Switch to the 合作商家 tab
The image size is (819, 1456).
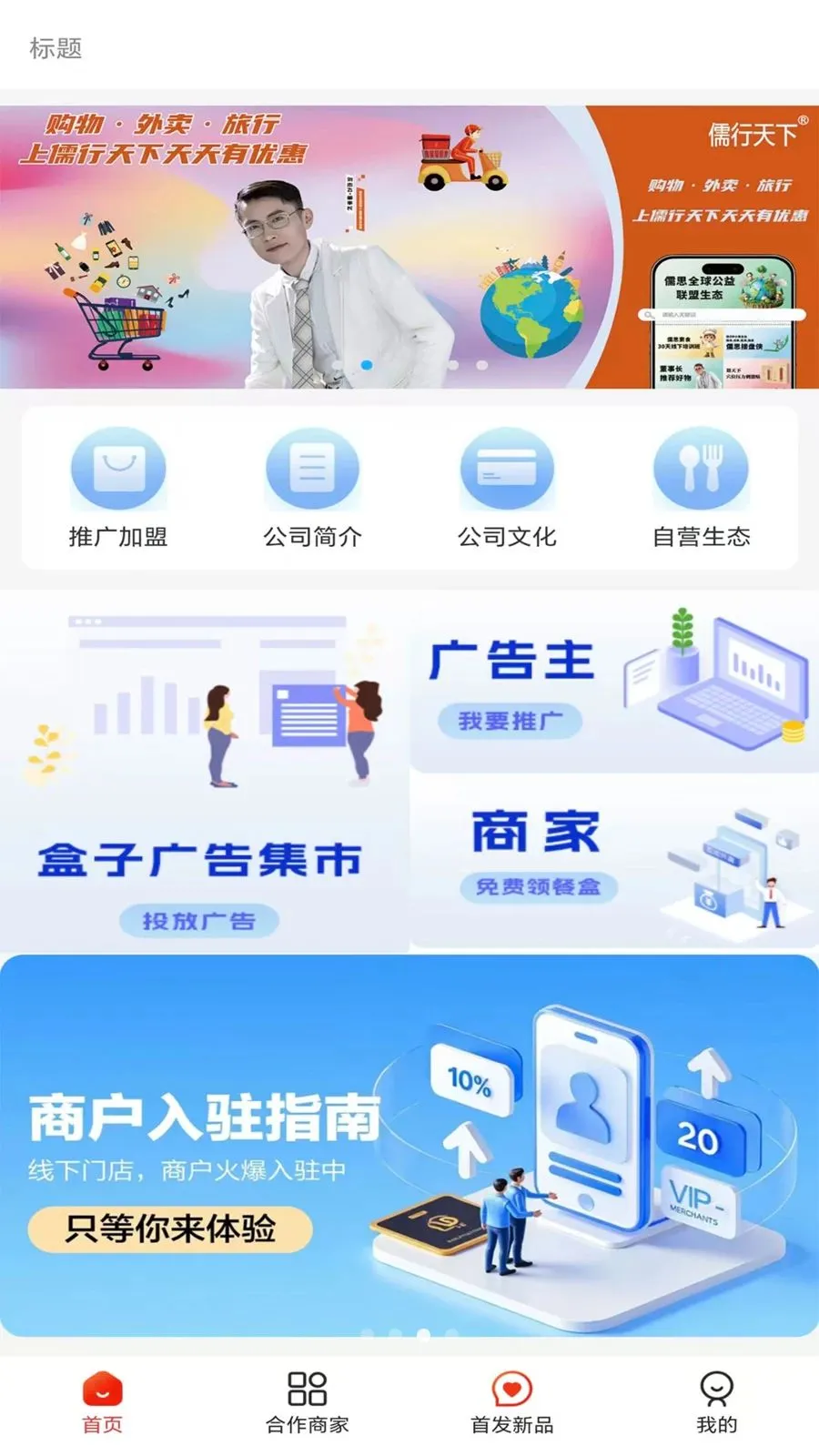pyautogui.click(x=307, y=1402)
